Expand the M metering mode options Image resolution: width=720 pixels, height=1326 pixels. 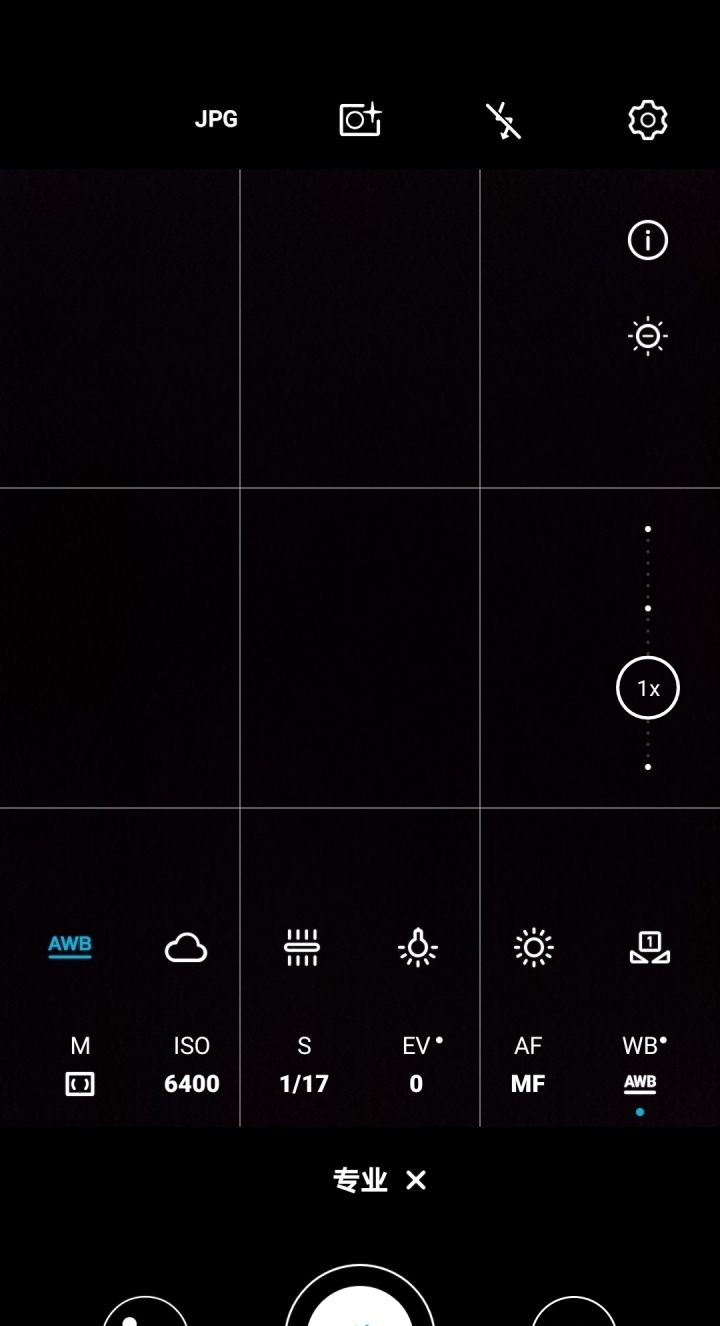79,1063
